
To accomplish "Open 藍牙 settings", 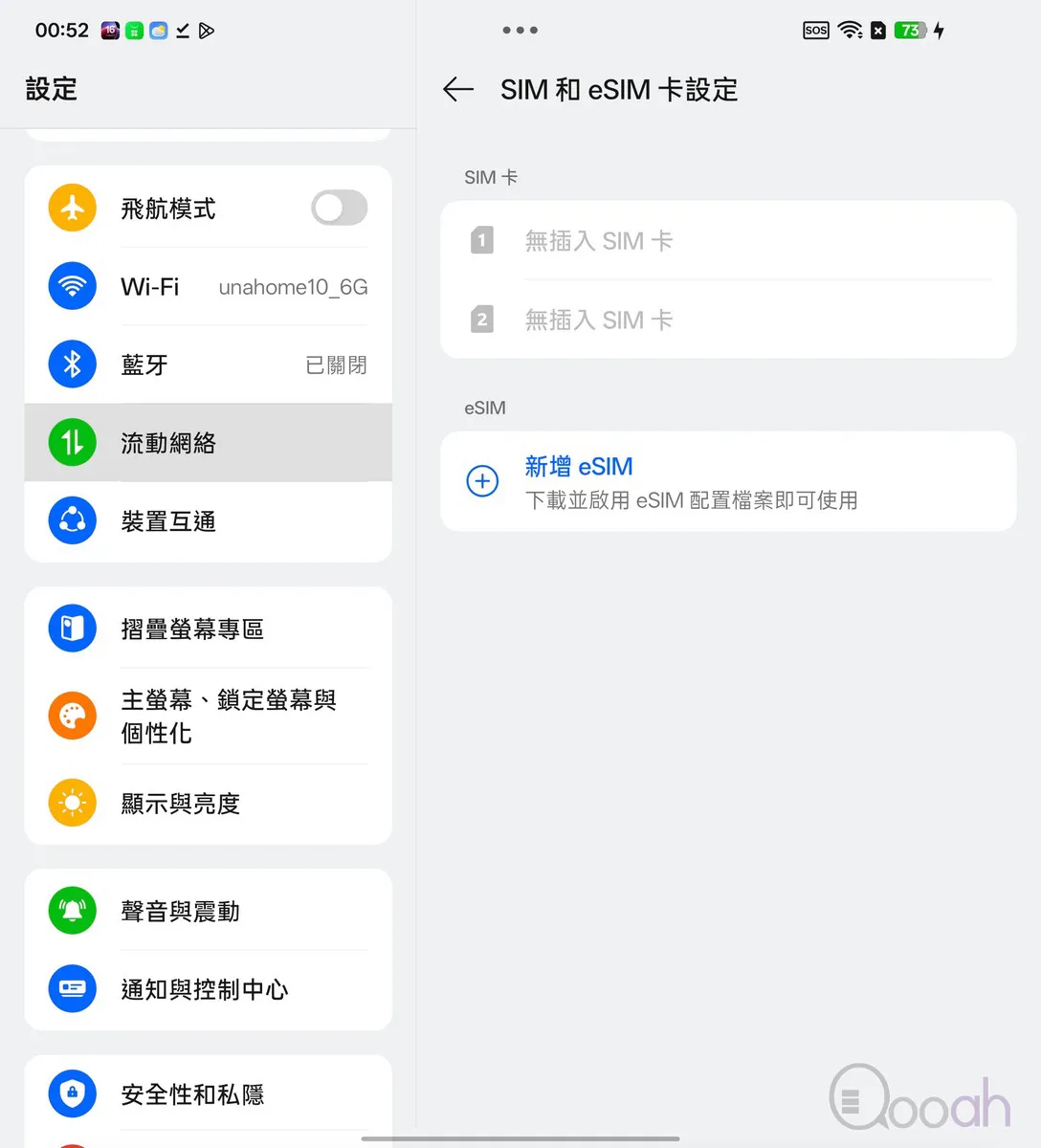I will [x=208, y=364].
